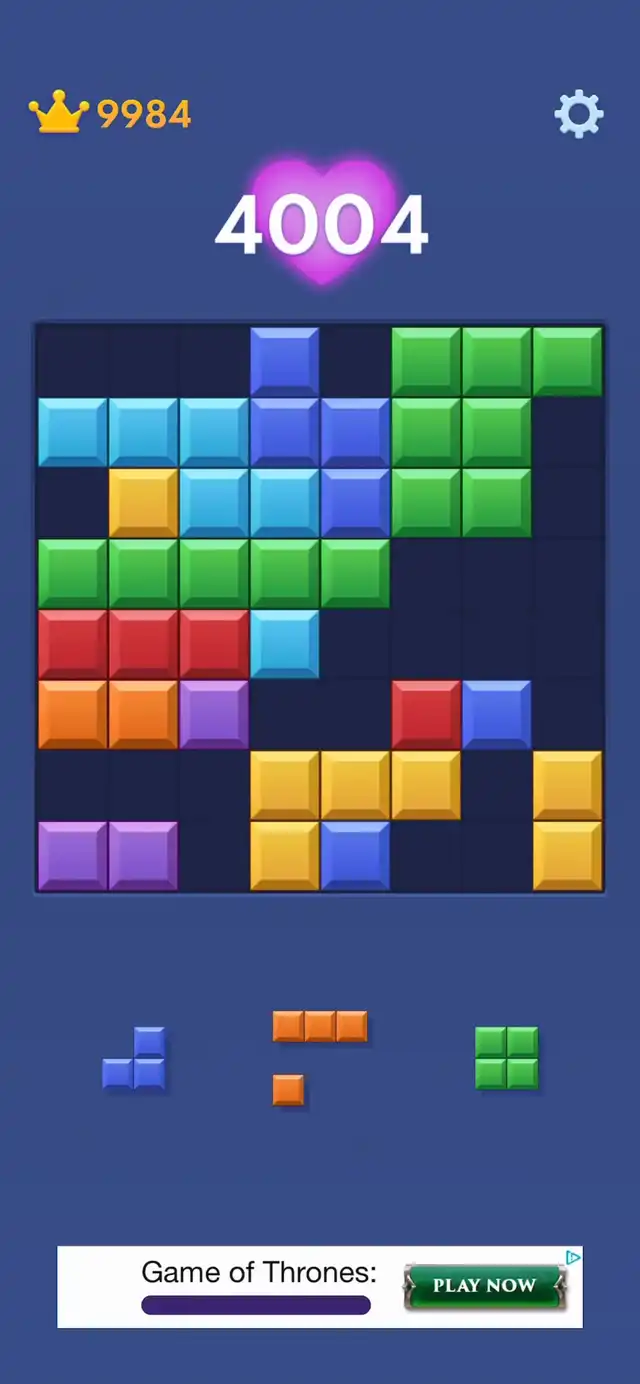Tap PLAY NOW in the ad banner
The width and height of the screenshot is (640, 1384).
(x=485, y=1286)
